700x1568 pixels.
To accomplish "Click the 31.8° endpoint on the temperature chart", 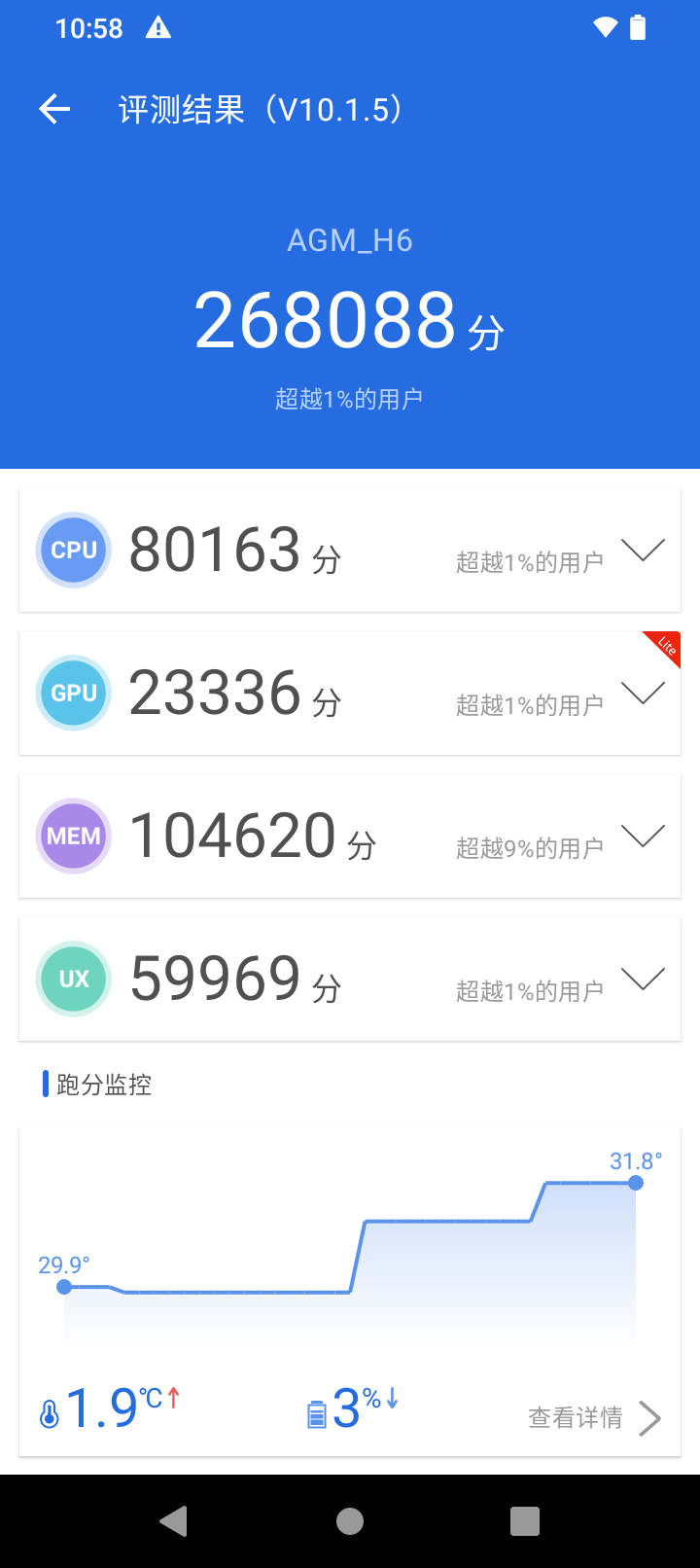I will (636, 1182).
